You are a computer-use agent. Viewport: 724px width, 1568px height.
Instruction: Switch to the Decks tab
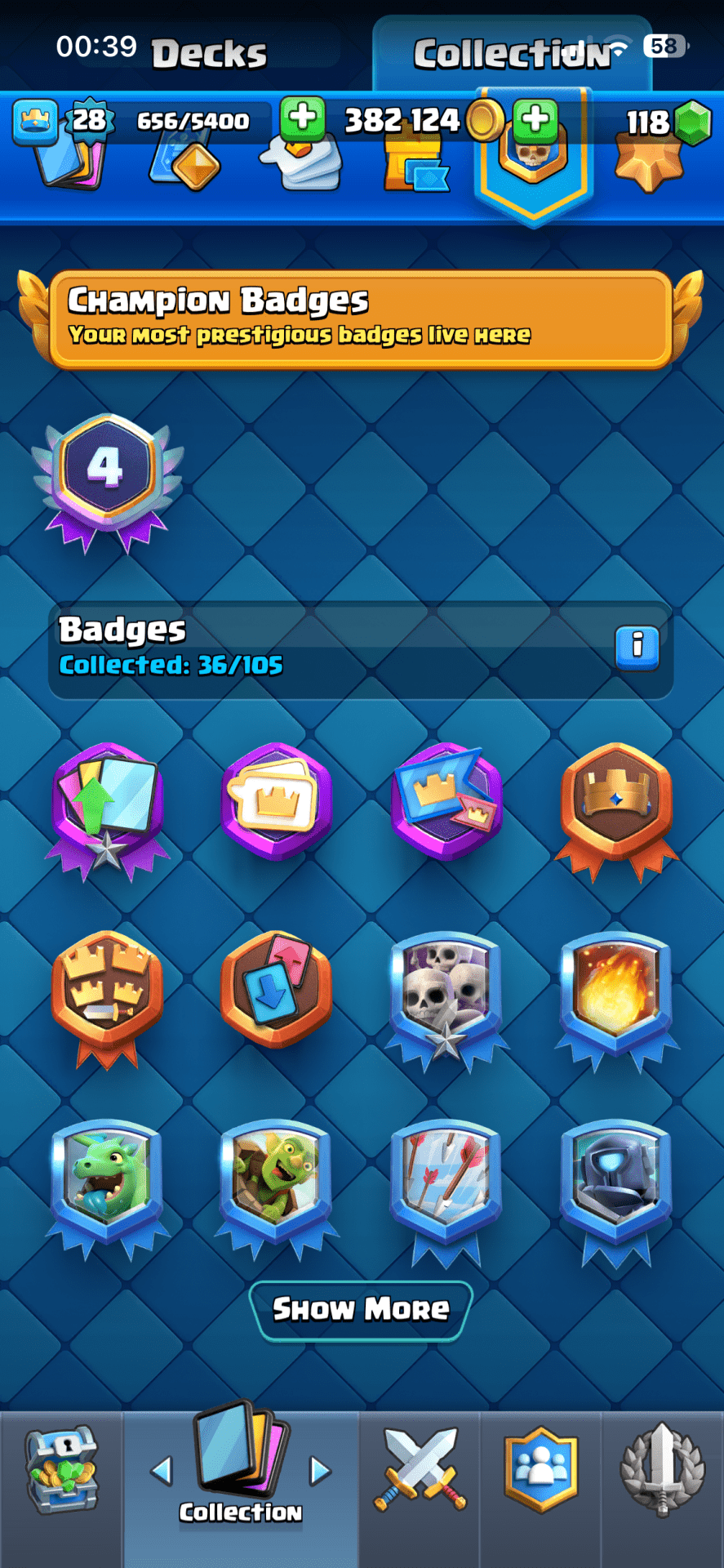[x=209, y=54]
